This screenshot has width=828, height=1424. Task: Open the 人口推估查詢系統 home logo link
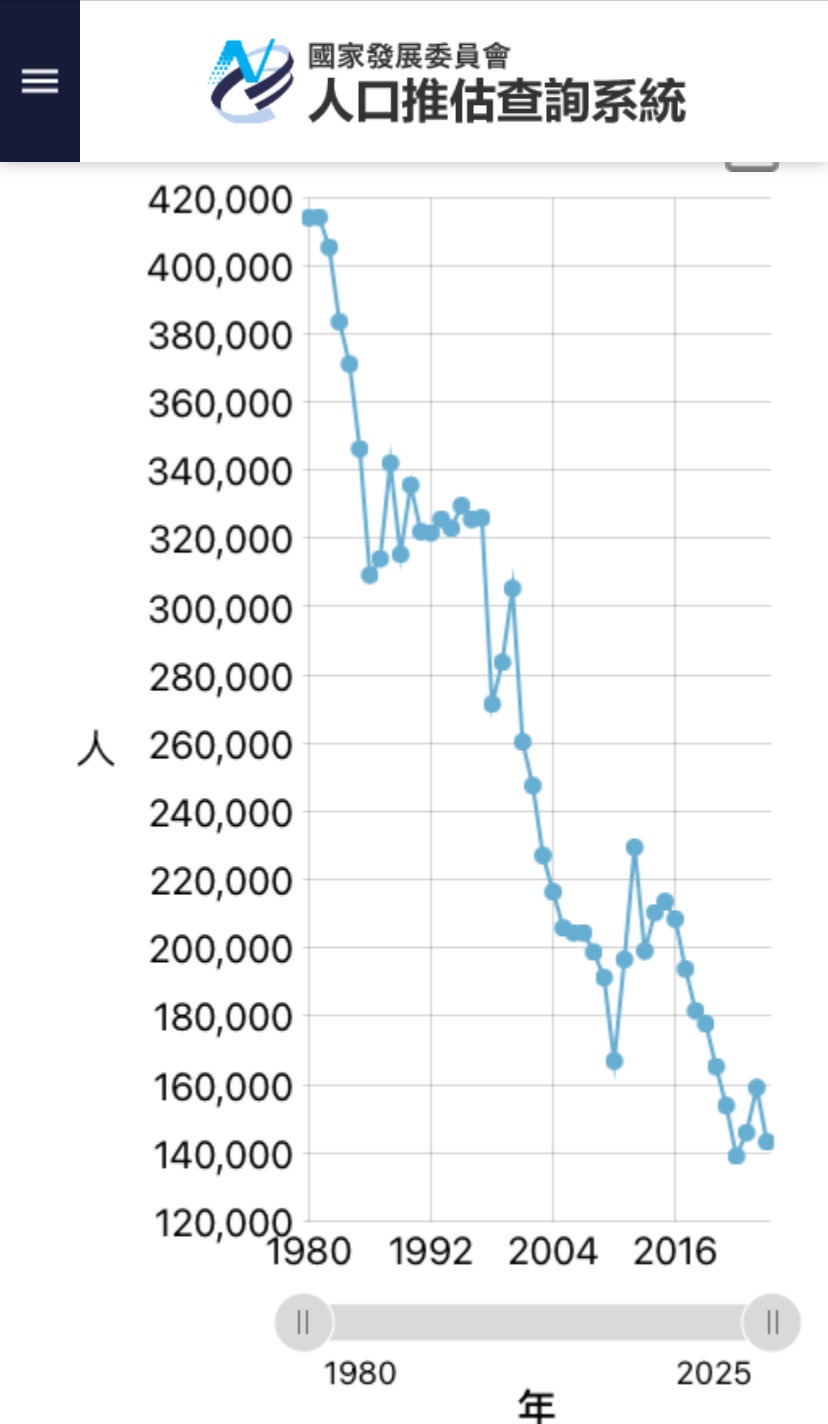(448, 82)
